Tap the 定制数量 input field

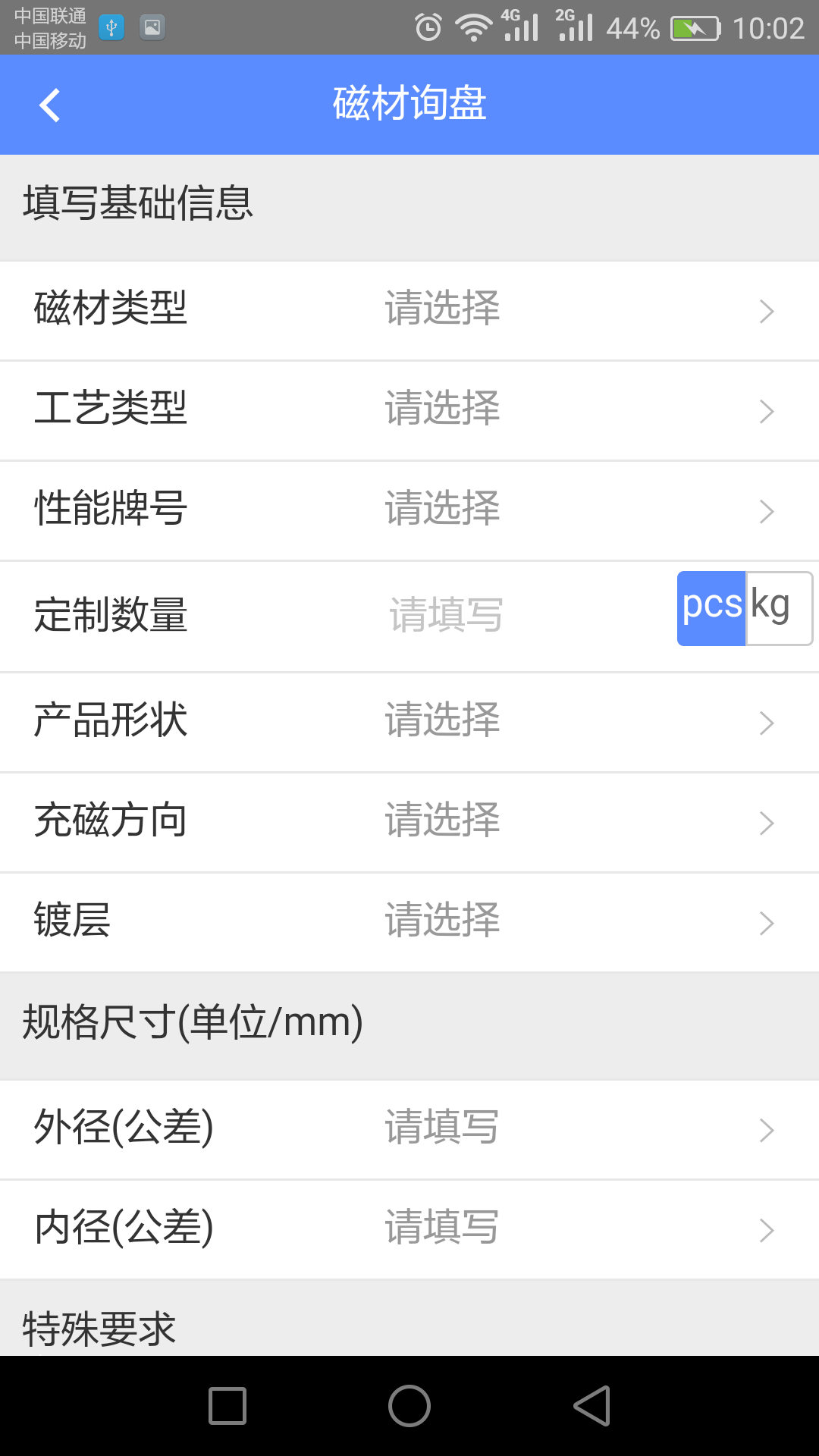click(x=446, y=615)
